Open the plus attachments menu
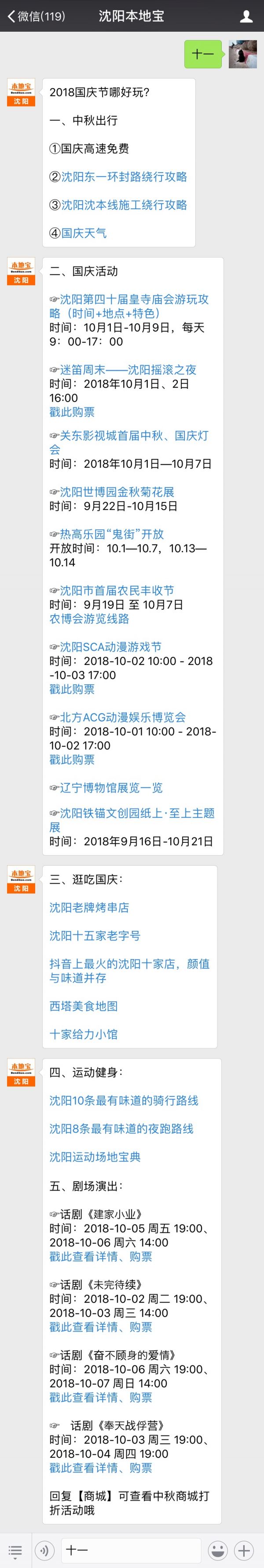264x1568 pixels. pos(245,1550)
